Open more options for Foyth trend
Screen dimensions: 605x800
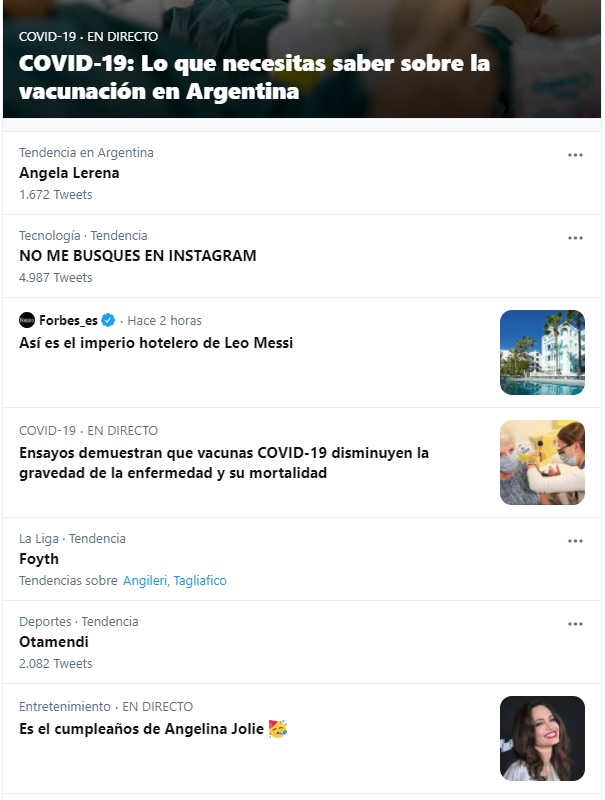click(x=575, y=541)
